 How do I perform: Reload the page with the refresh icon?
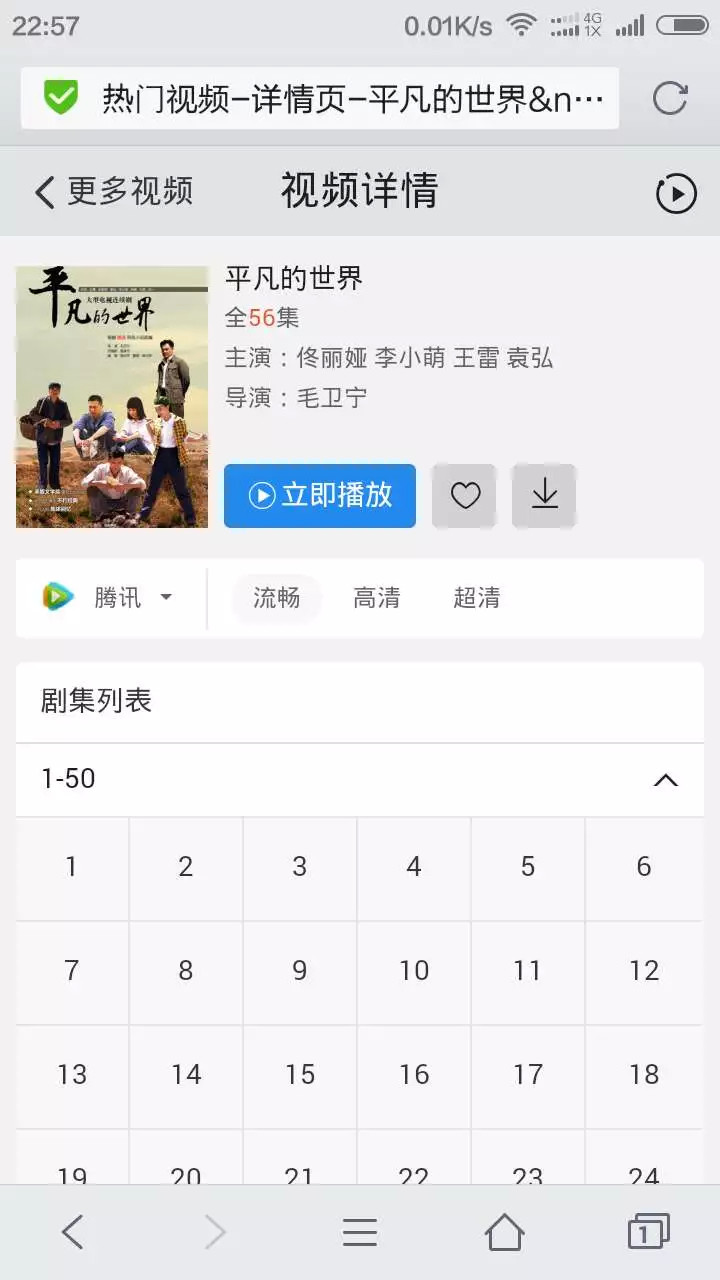[669, 98]
